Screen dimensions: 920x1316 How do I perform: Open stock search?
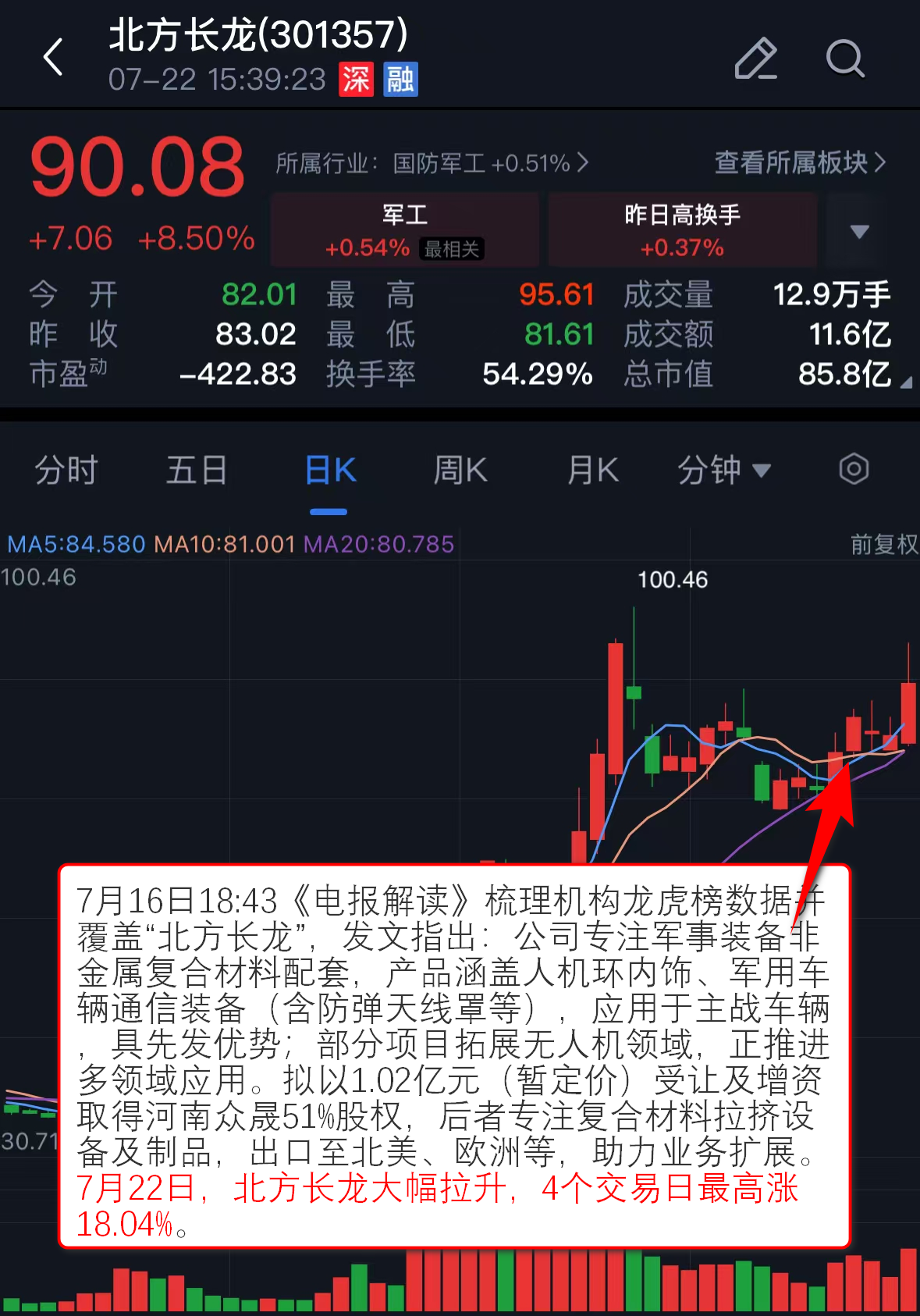tap(845, 59)
